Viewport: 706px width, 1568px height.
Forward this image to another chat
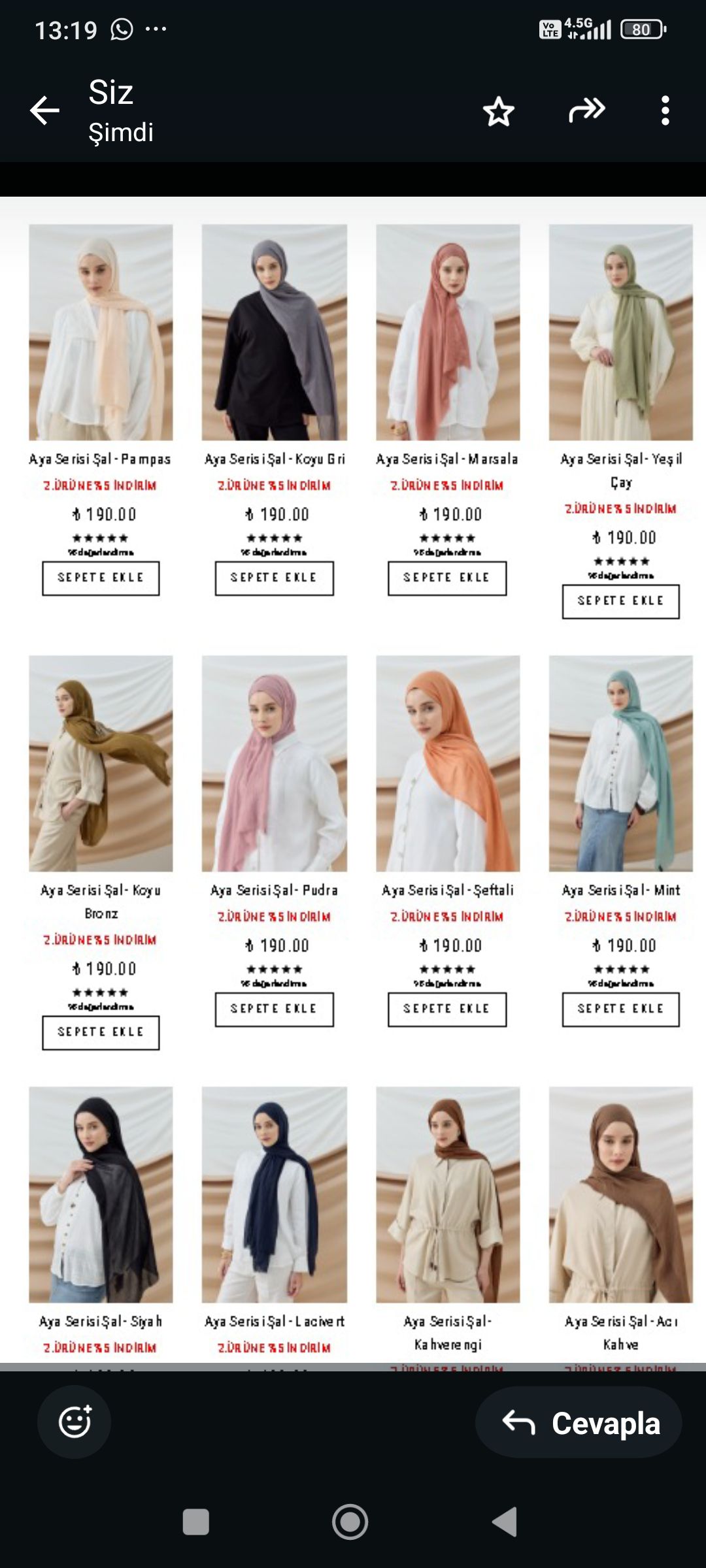coord(586,110)
